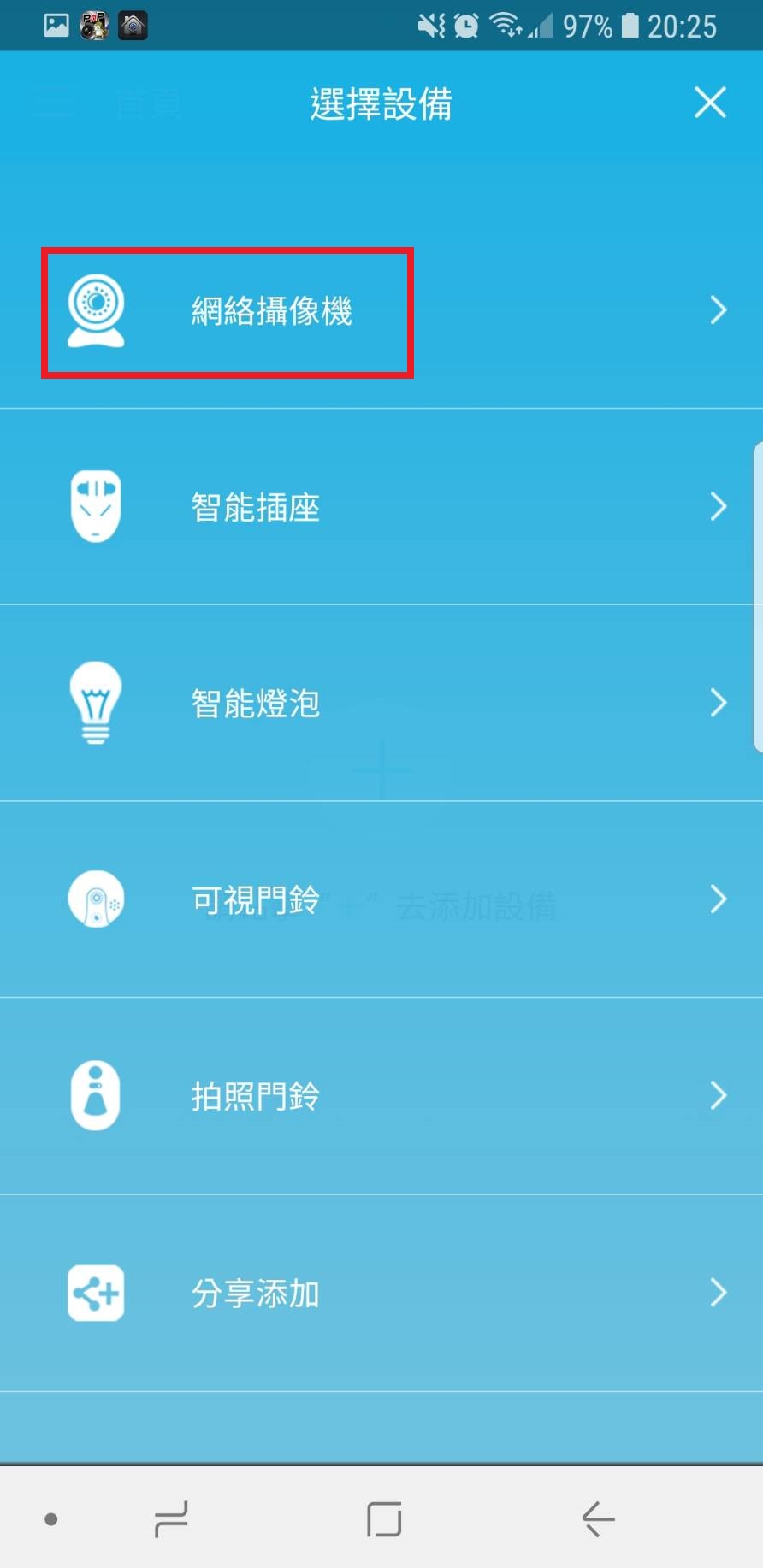Select 網絡攝像機 device type
The width and height of the screenshot is (763, 1568).
[381, 310]
